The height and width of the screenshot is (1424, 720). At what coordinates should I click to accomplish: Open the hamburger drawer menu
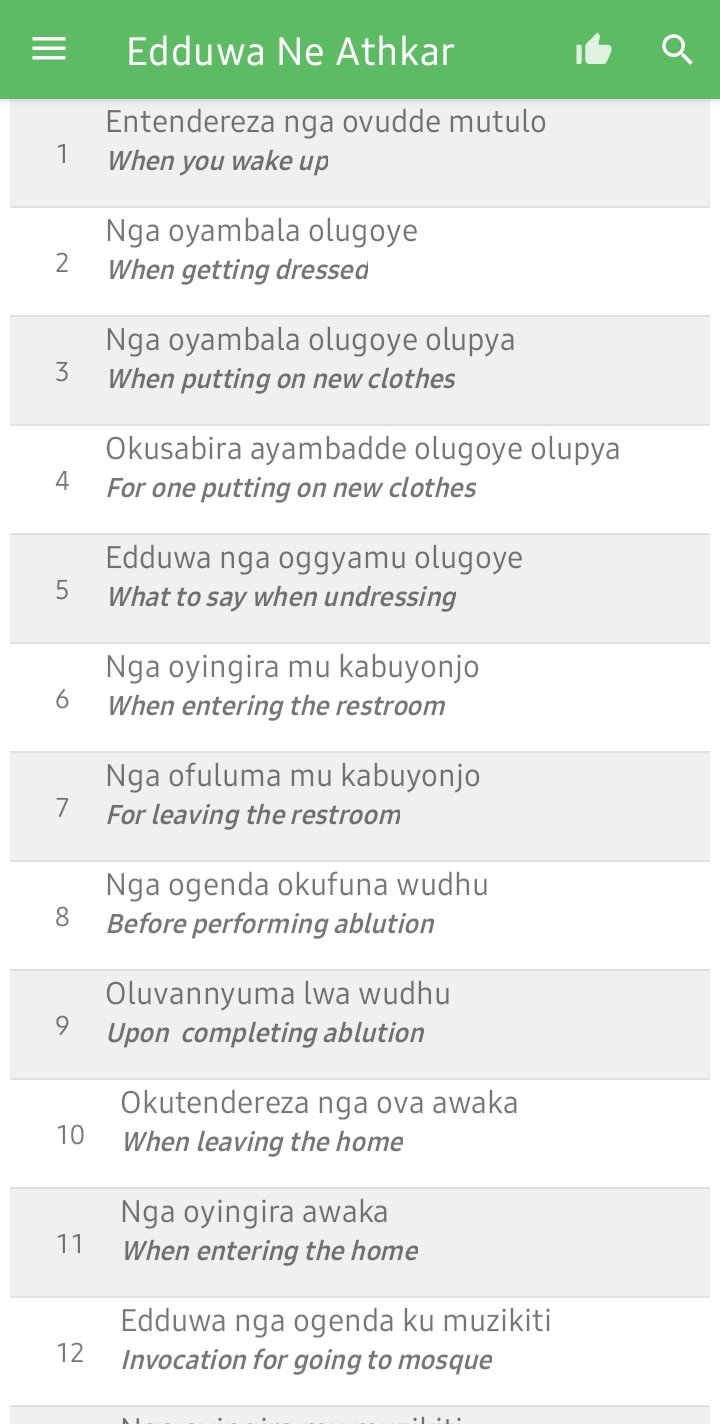(49, 50)
